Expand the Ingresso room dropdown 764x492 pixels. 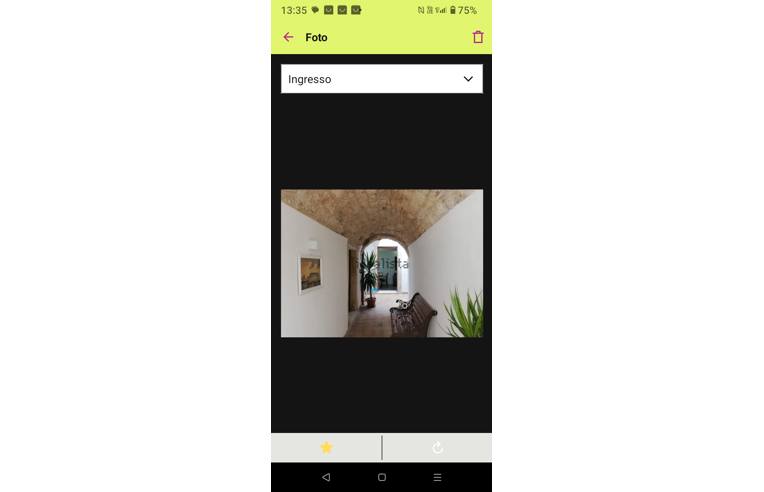click(x=381, y=79)
